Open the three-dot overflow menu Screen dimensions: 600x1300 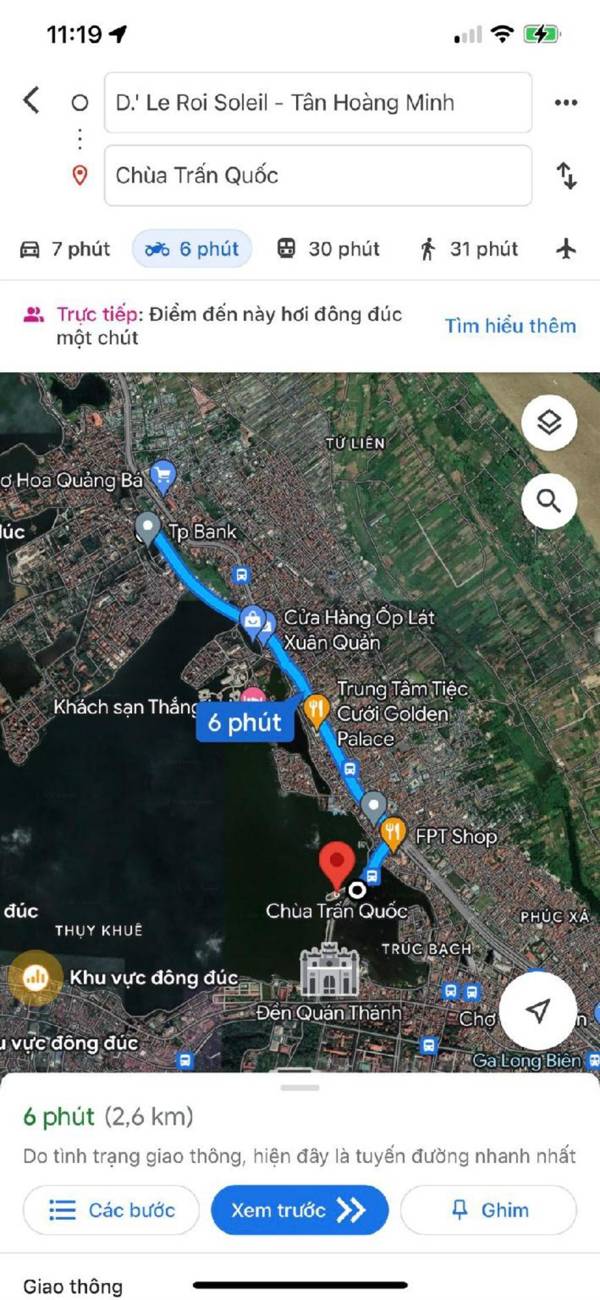(566, 102)
